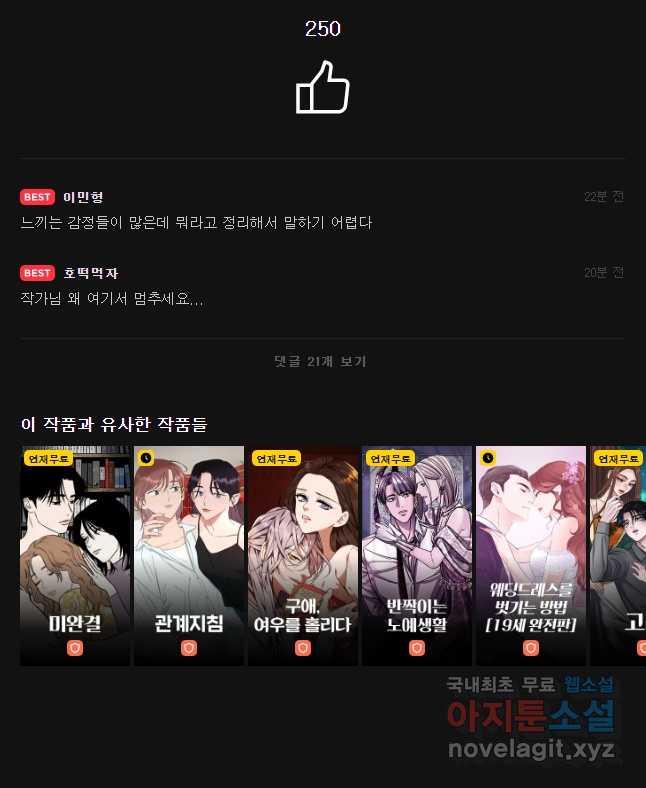The image size is (646, 788).
Task: Open the 댓글 21개 보기 comments link
Action: click(320, 361)
